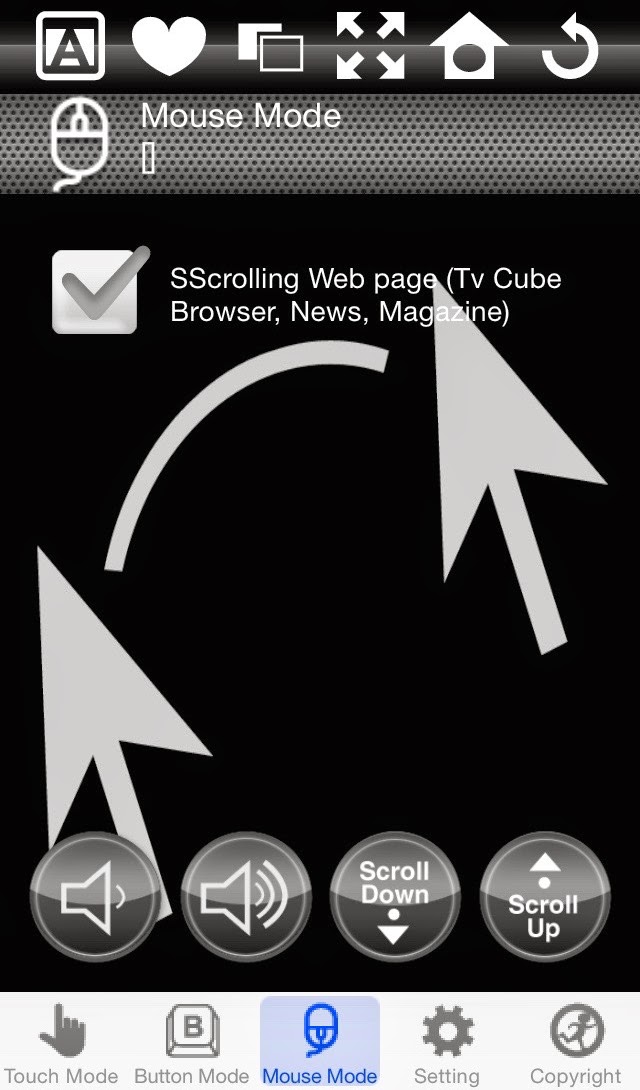The image size is (640, 1090).
Task: Uncheck the Scrolling Web page checkbox
Action: pyautogui.click(x=95, y=290)
